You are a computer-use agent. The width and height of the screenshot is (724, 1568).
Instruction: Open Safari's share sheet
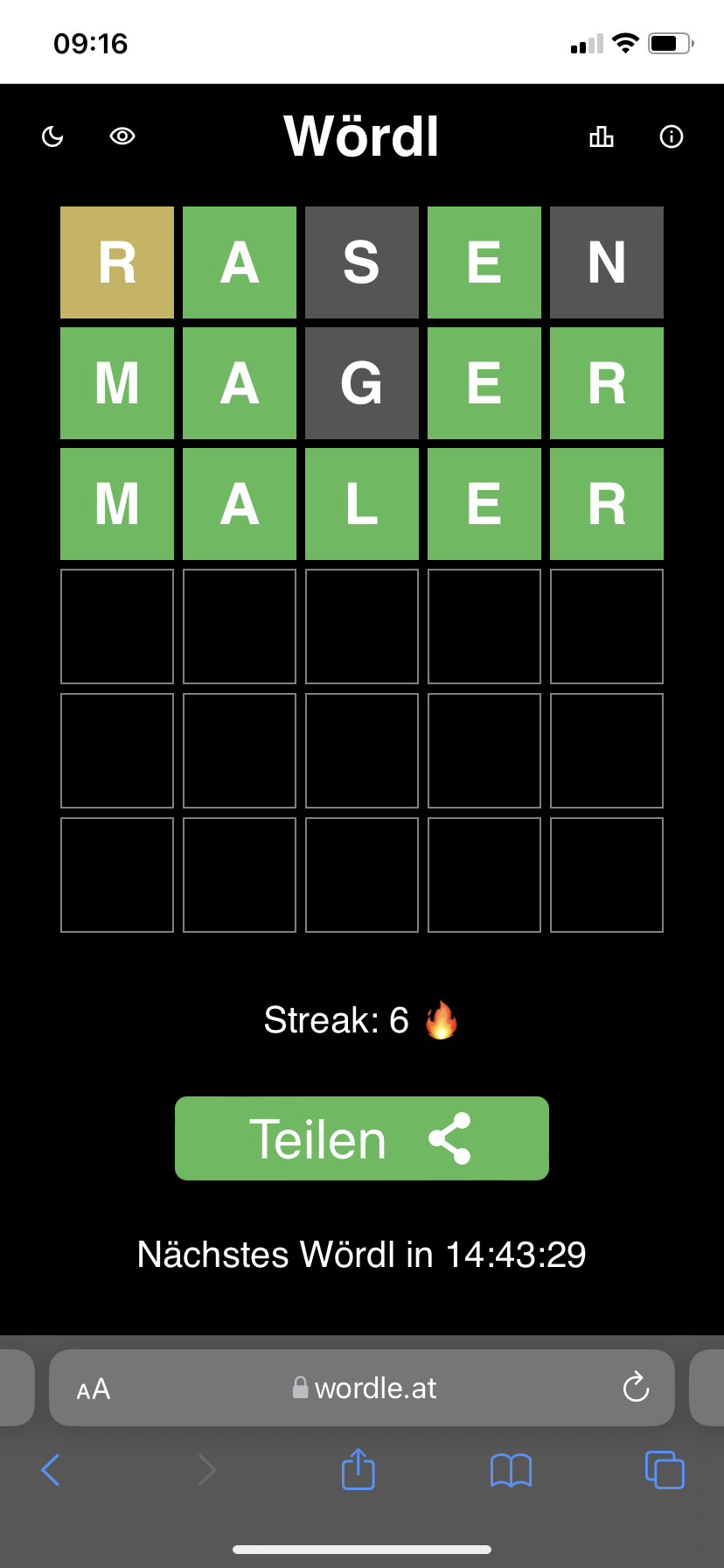click(x=359, y=1468)
